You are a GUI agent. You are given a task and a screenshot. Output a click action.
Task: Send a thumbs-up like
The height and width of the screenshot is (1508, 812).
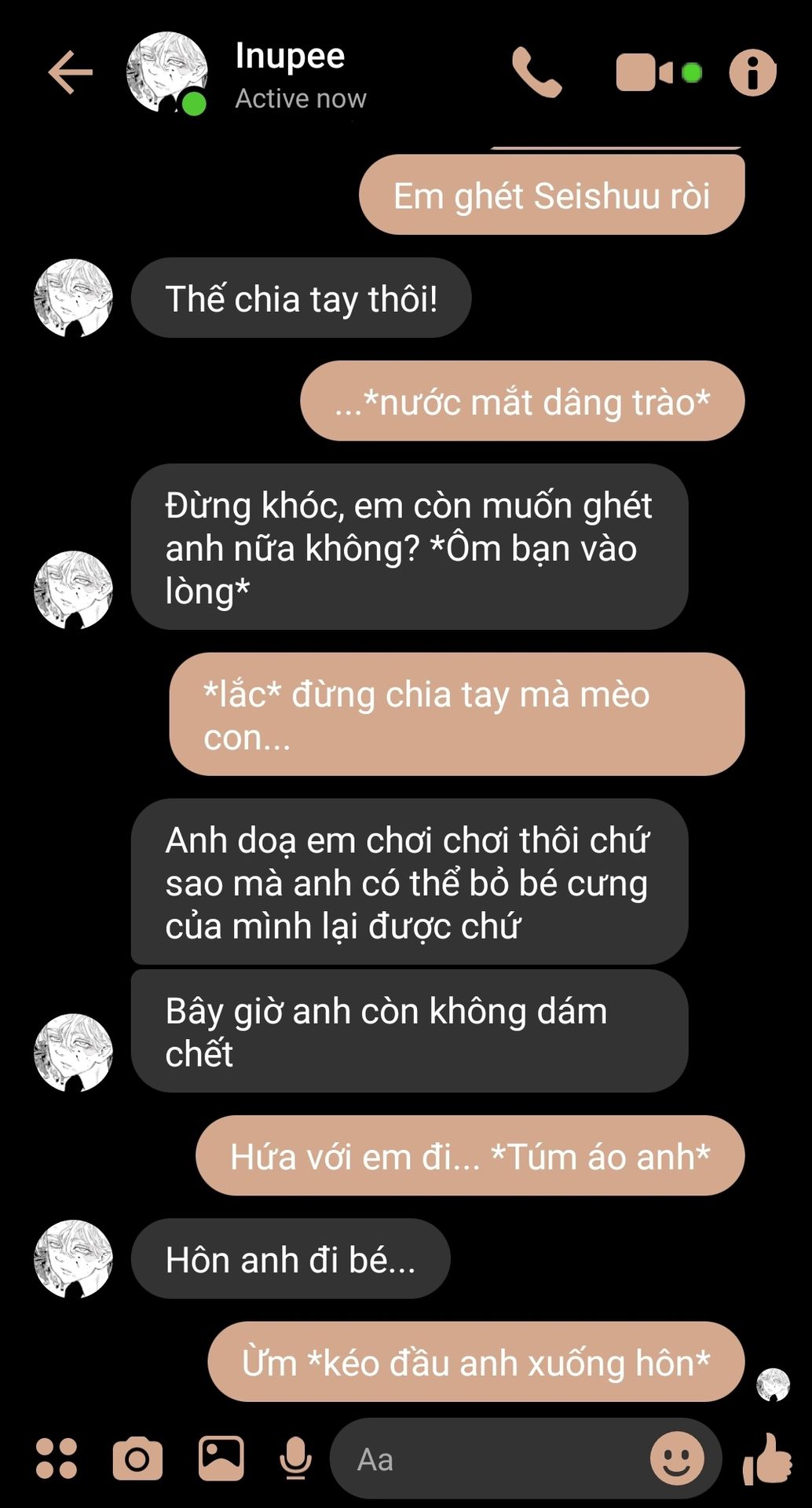pos(767,1459)
